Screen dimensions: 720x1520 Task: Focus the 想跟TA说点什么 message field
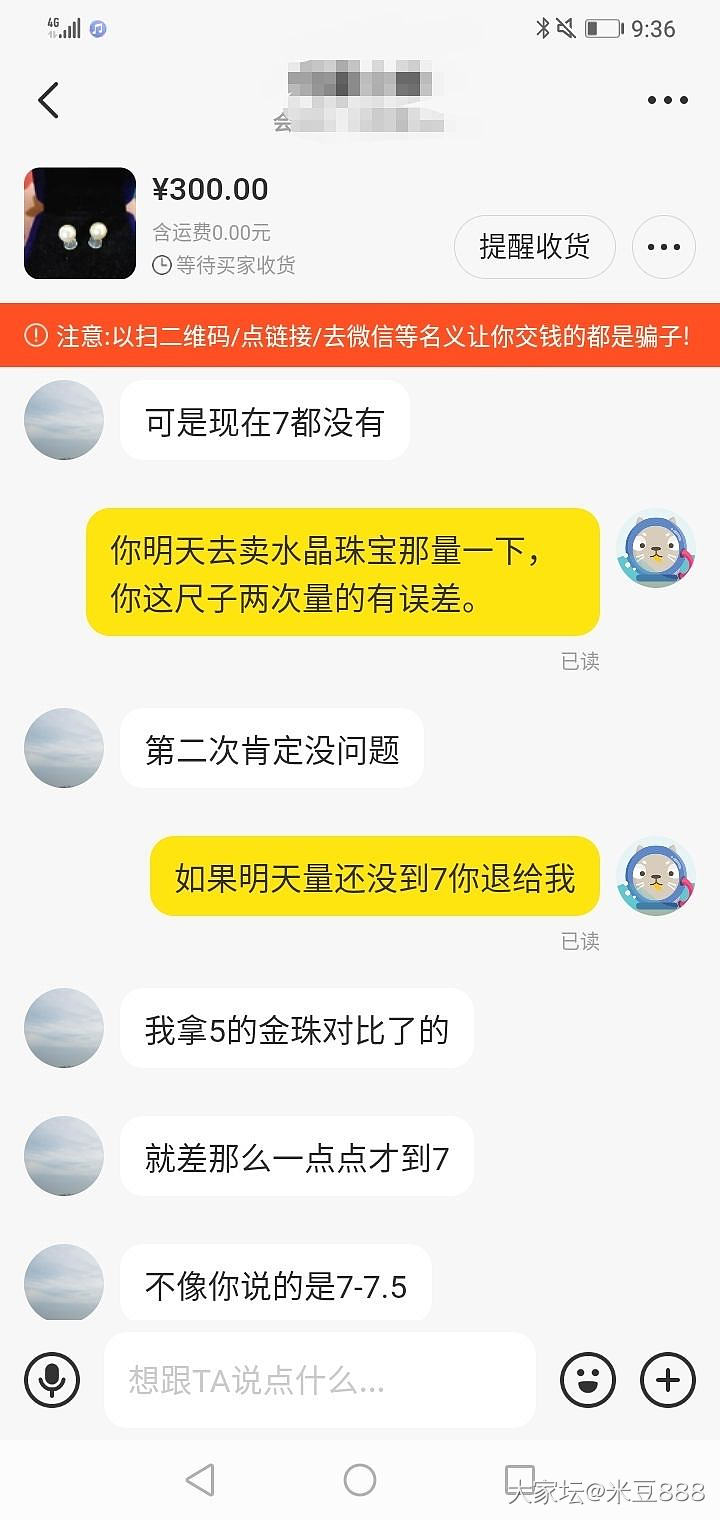[320, 1381]
